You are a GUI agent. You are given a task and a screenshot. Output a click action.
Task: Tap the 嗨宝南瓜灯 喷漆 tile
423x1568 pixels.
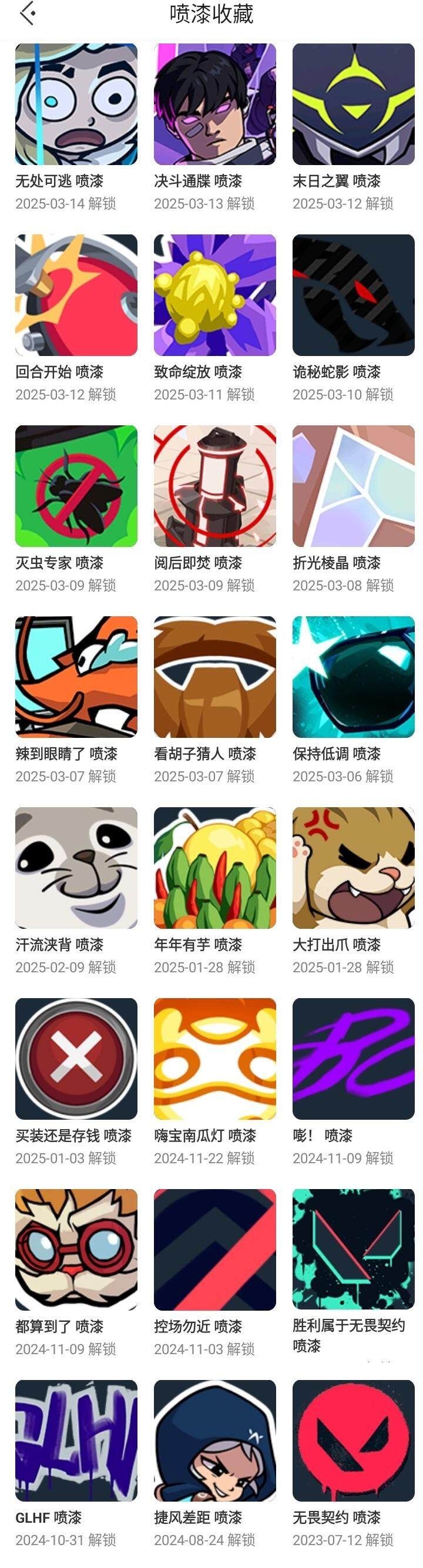click(x=215, y=1059)
